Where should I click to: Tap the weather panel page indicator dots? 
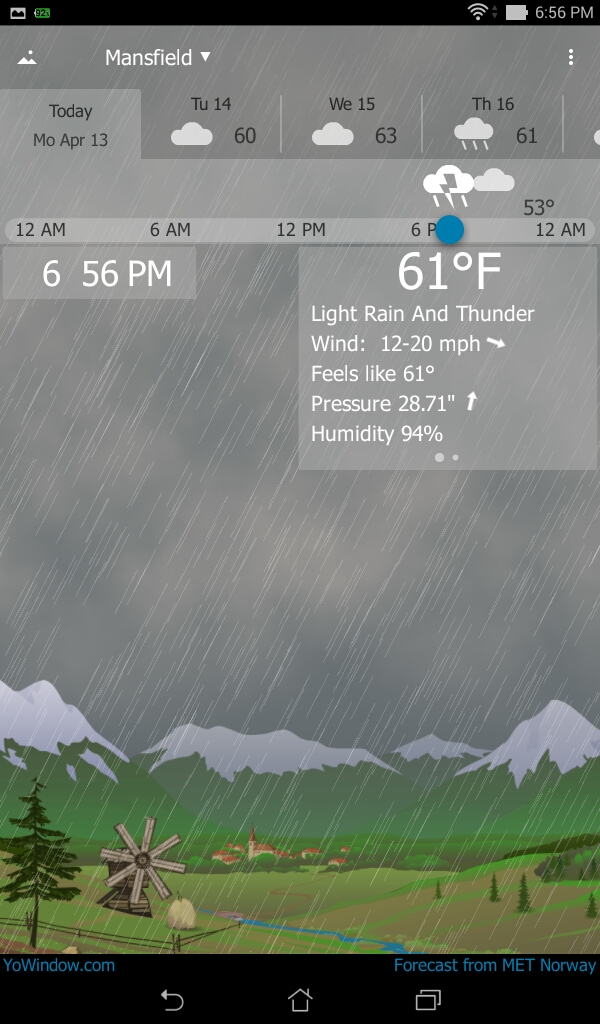447,457
